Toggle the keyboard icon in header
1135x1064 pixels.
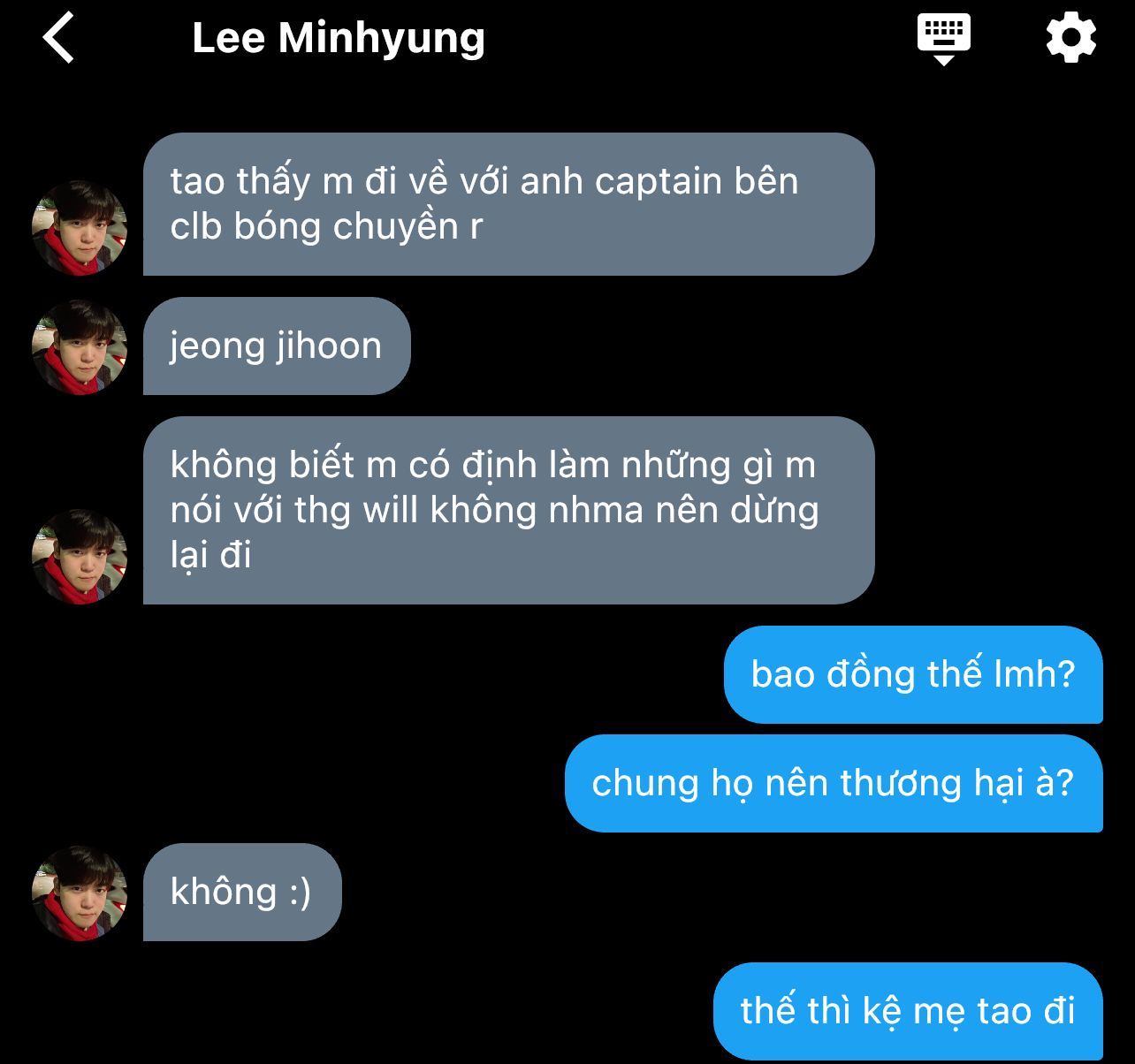coord(943,39)
